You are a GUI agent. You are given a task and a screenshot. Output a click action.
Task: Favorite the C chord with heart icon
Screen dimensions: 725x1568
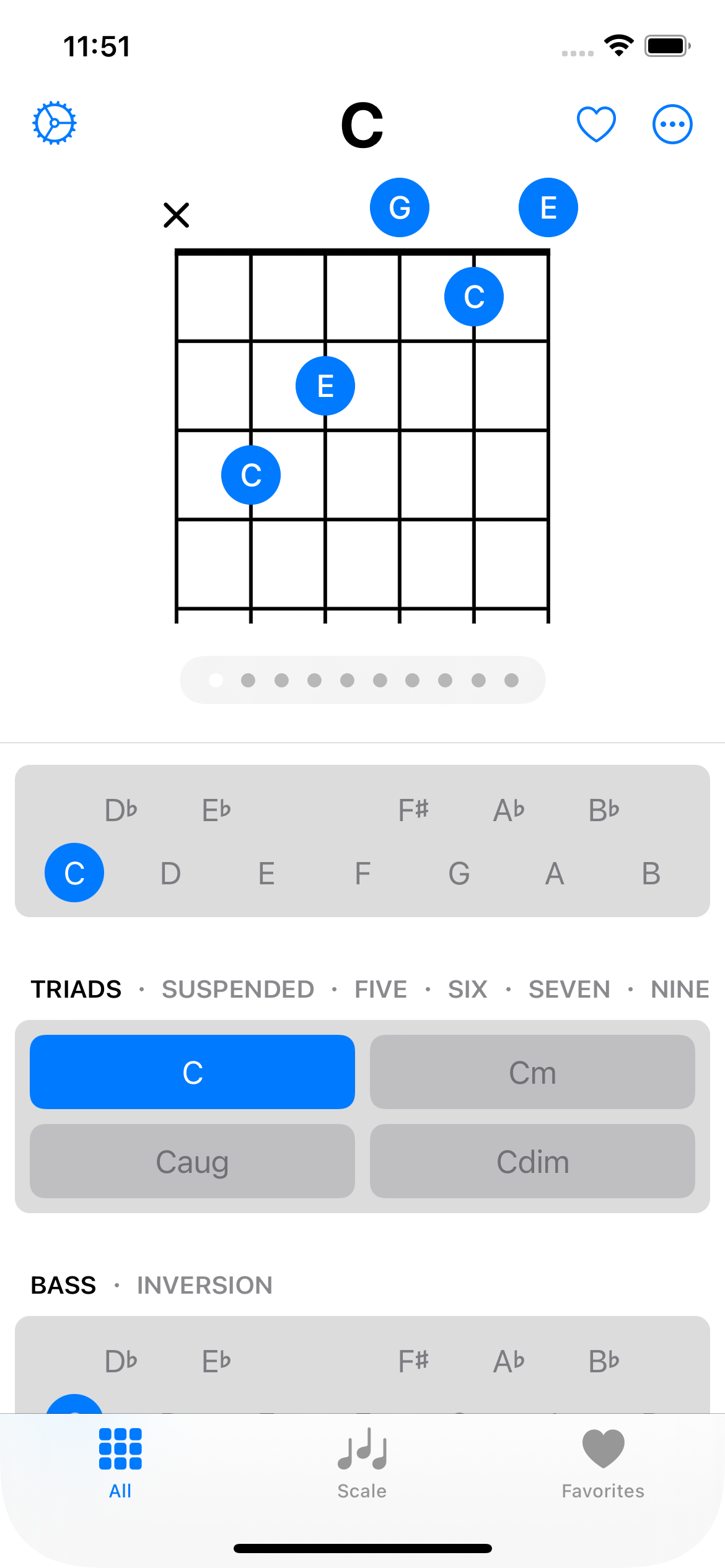coord(596,124)
